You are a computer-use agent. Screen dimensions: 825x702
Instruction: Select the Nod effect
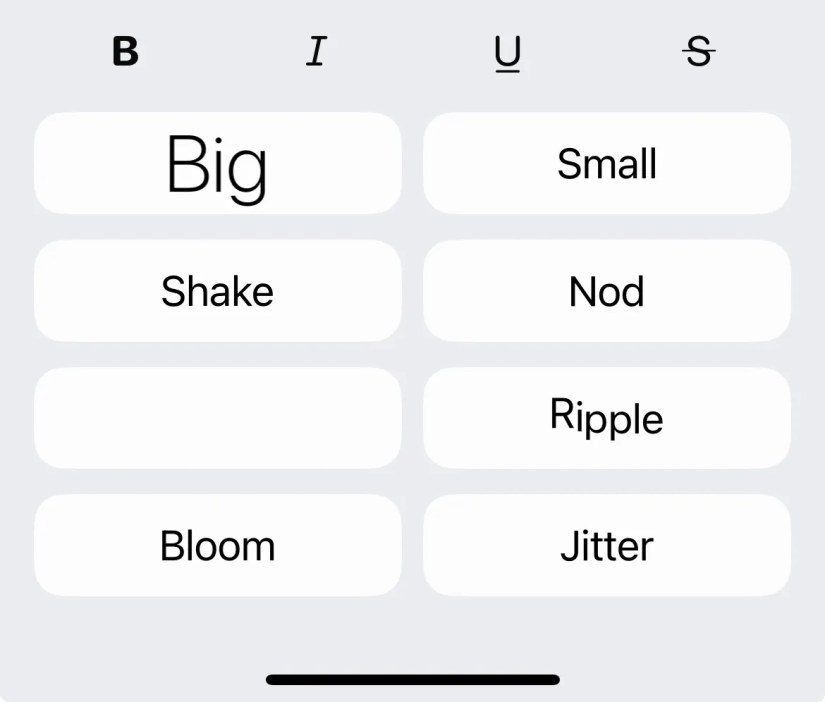[607, 291]
